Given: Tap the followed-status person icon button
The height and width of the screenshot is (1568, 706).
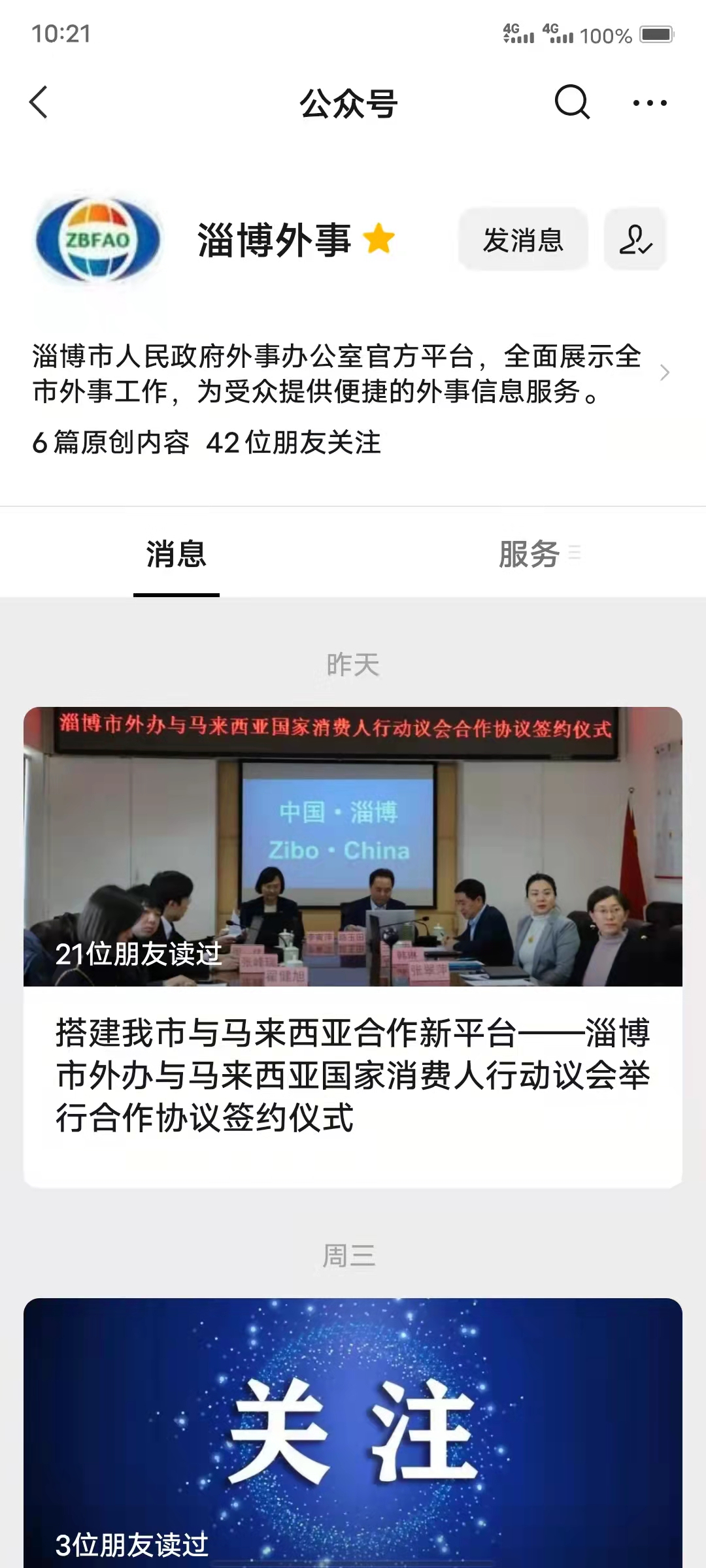Looking at the screenshot, I should pos(635,240).
